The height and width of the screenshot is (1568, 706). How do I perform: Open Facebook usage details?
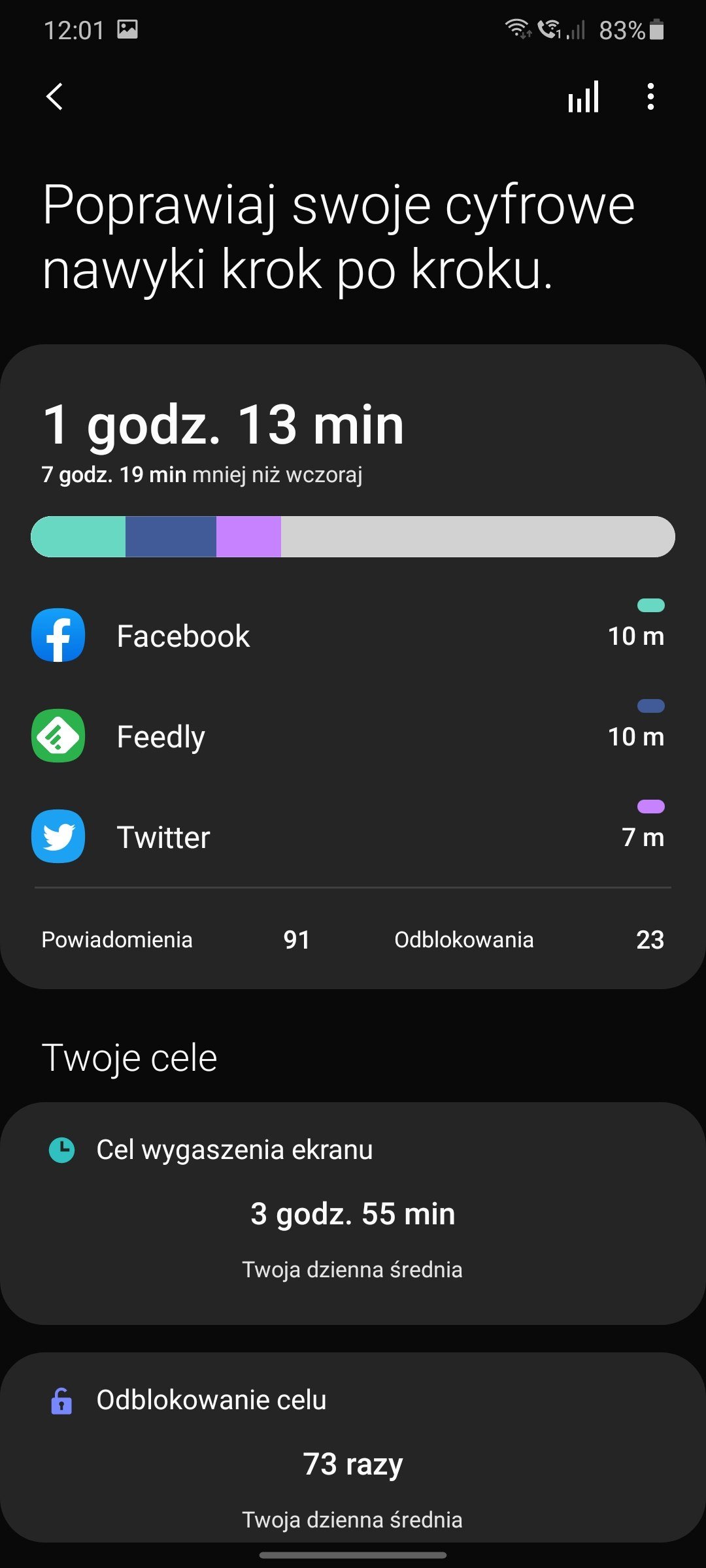353,635
